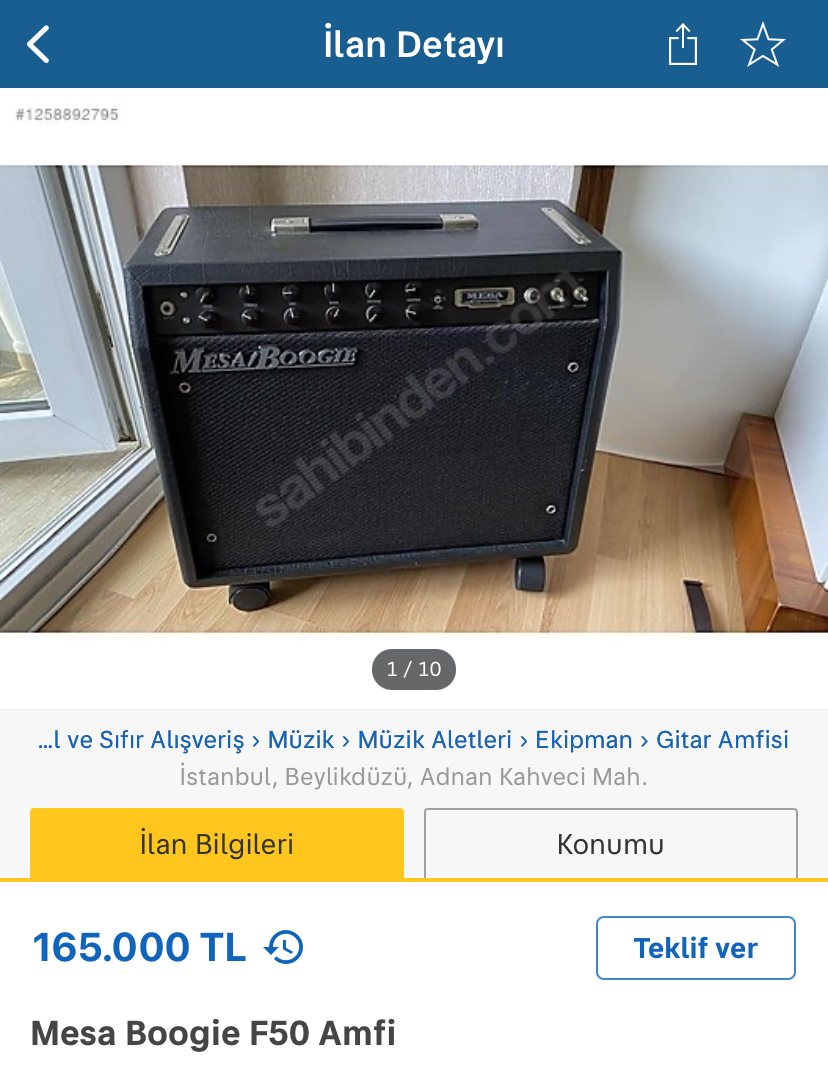Open the Müzik Aletleri breadcrumb
This screenshot has width=828, height=1066.
point(434,740)
